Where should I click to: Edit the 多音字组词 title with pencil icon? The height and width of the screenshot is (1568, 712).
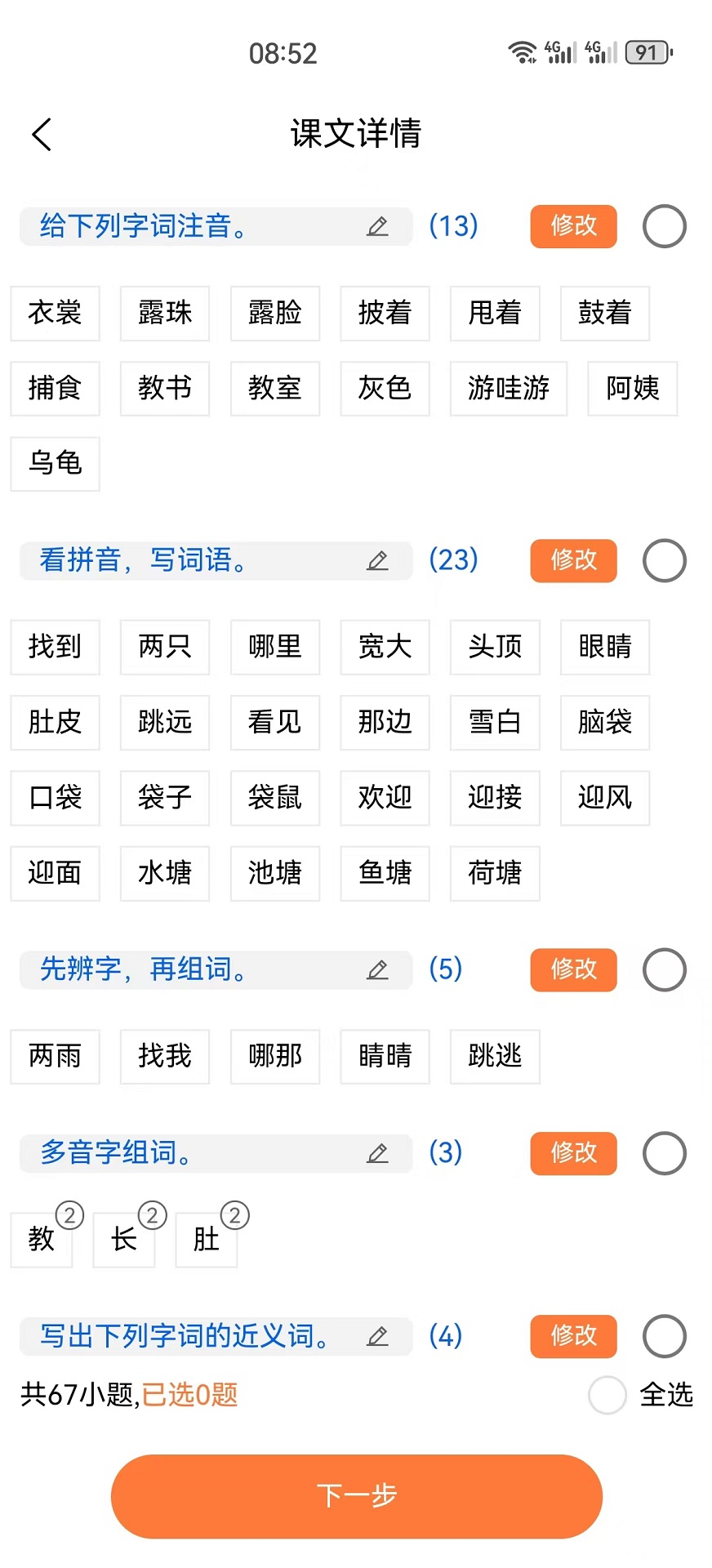pos(377,1154)
